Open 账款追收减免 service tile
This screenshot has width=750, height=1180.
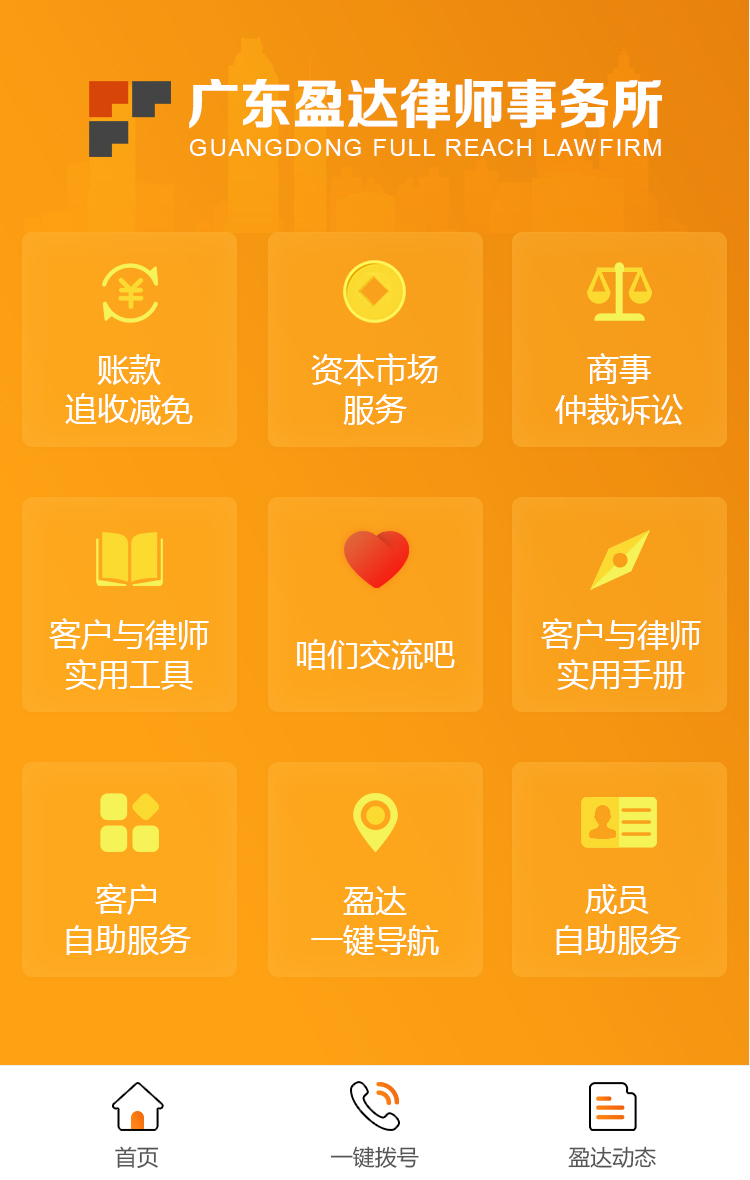129,340
